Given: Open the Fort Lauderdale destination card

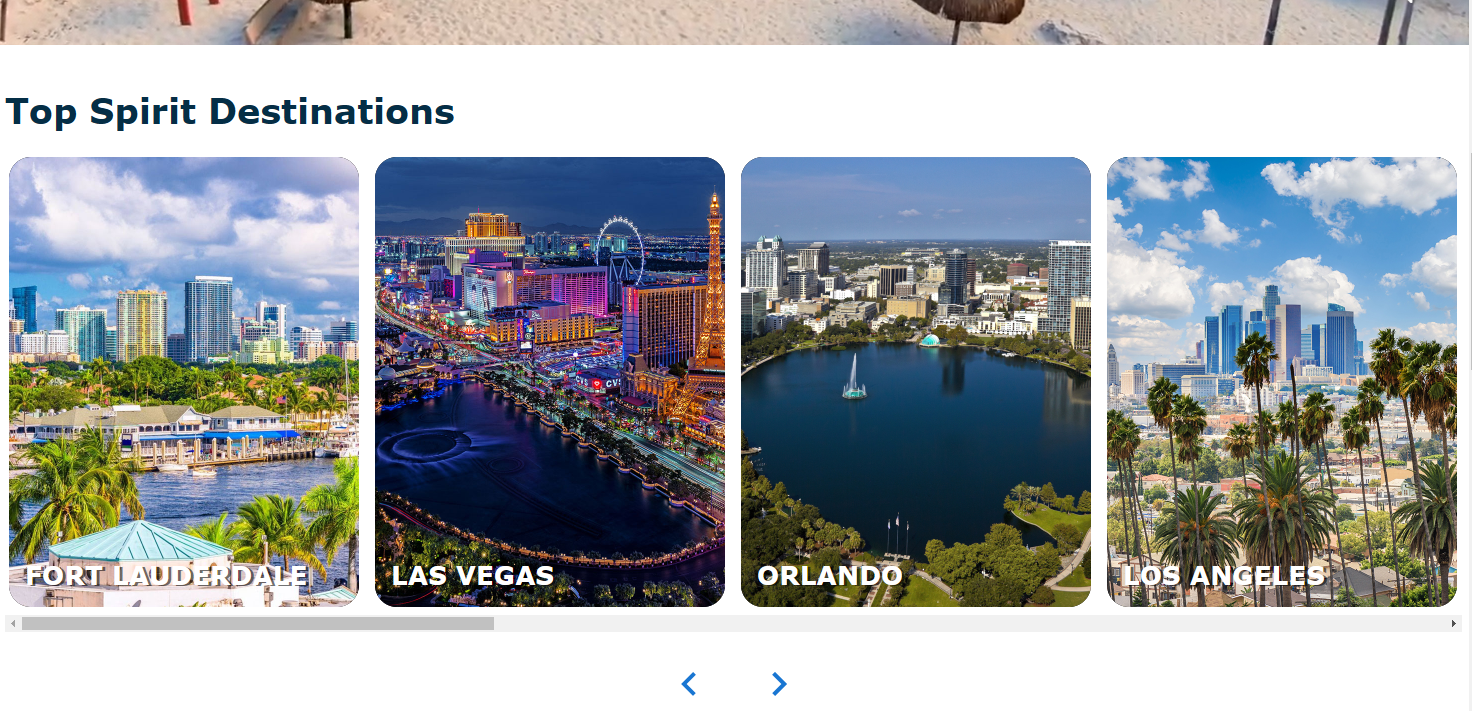Looking at the screenshot, I should 184,382.
